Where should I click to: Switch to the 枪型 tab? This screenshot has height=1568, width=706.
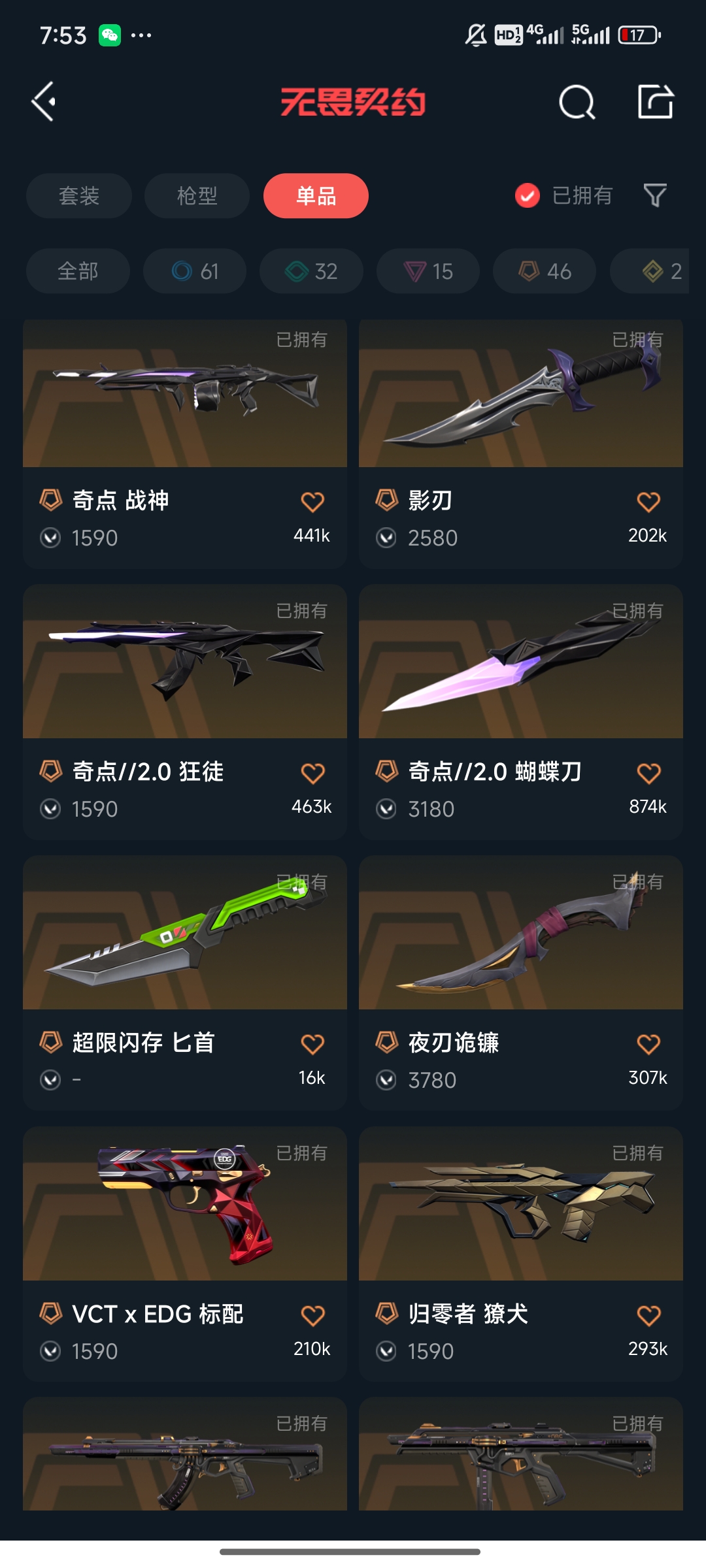pyautogui.click(x=197, y=196)
